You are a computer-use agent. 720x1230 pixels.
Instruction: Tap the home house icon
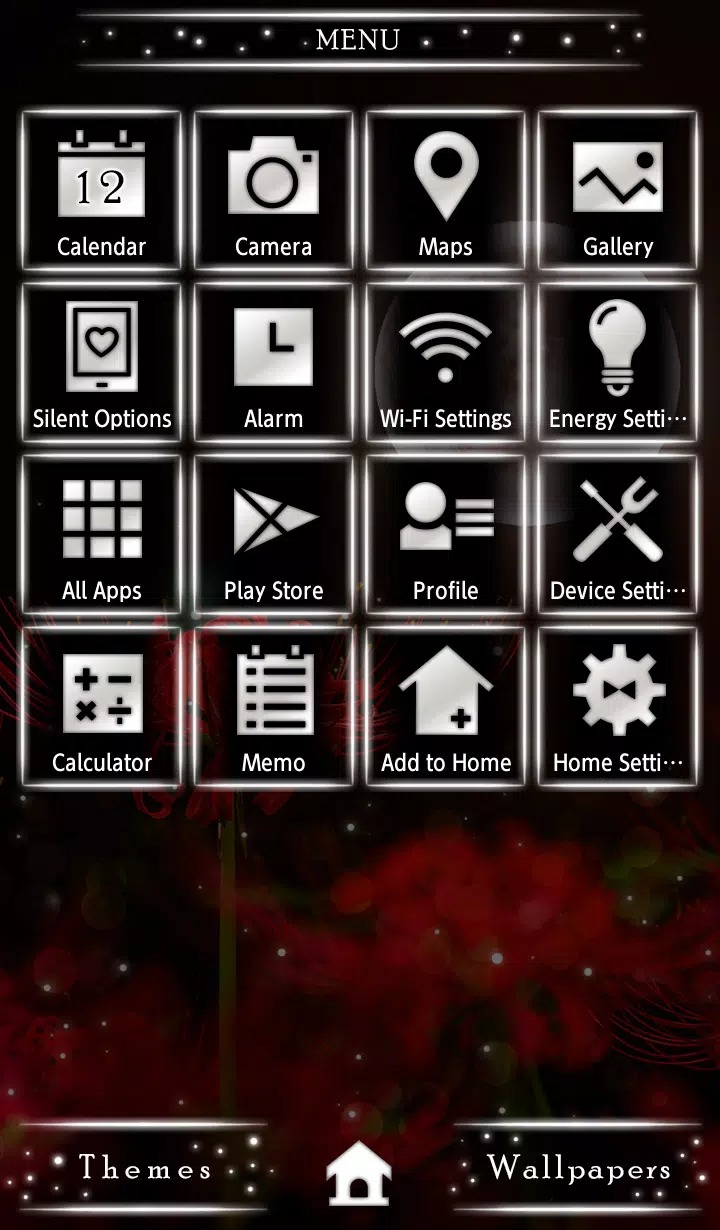[359, 1172]
